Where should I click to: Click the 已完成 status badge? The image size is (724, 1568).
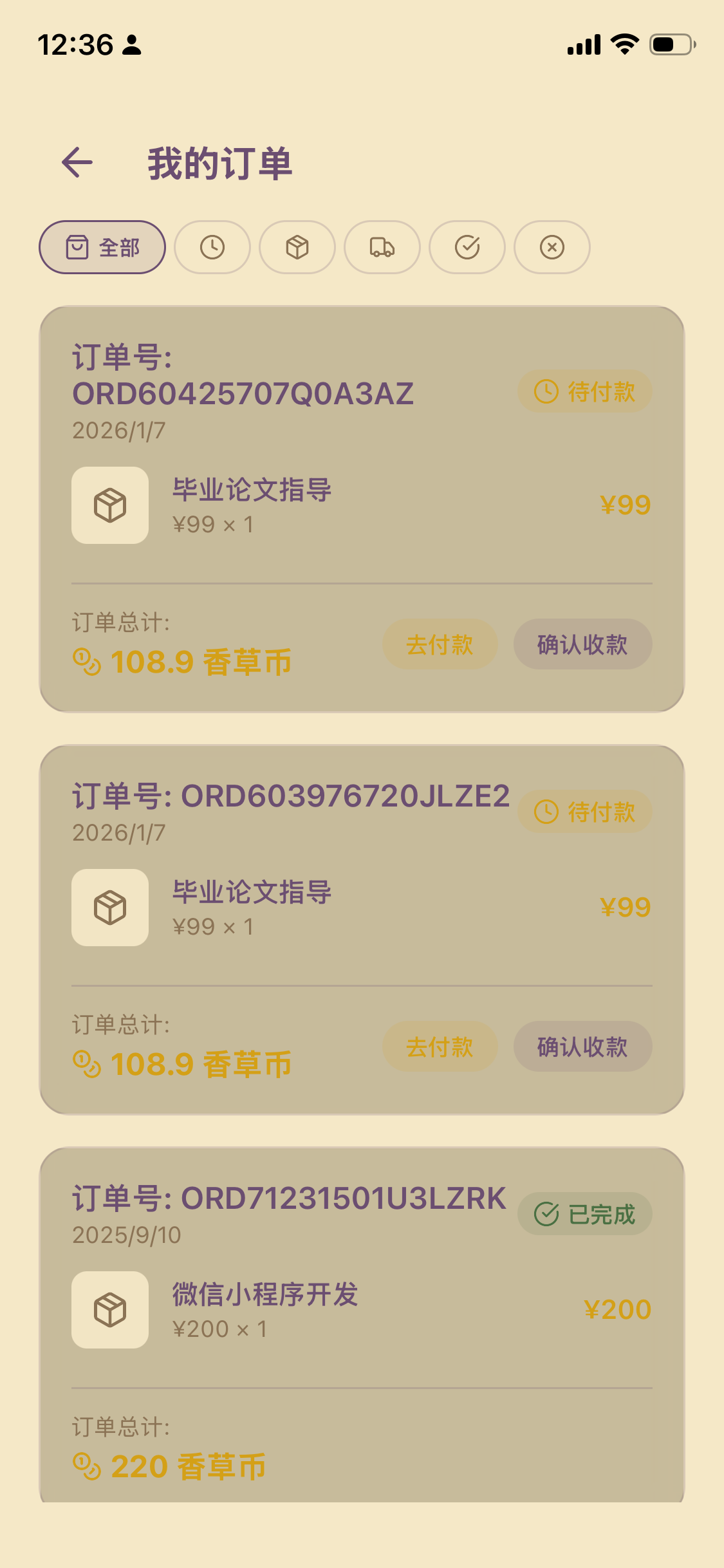pyautogui.click(x=584, y=1213)
